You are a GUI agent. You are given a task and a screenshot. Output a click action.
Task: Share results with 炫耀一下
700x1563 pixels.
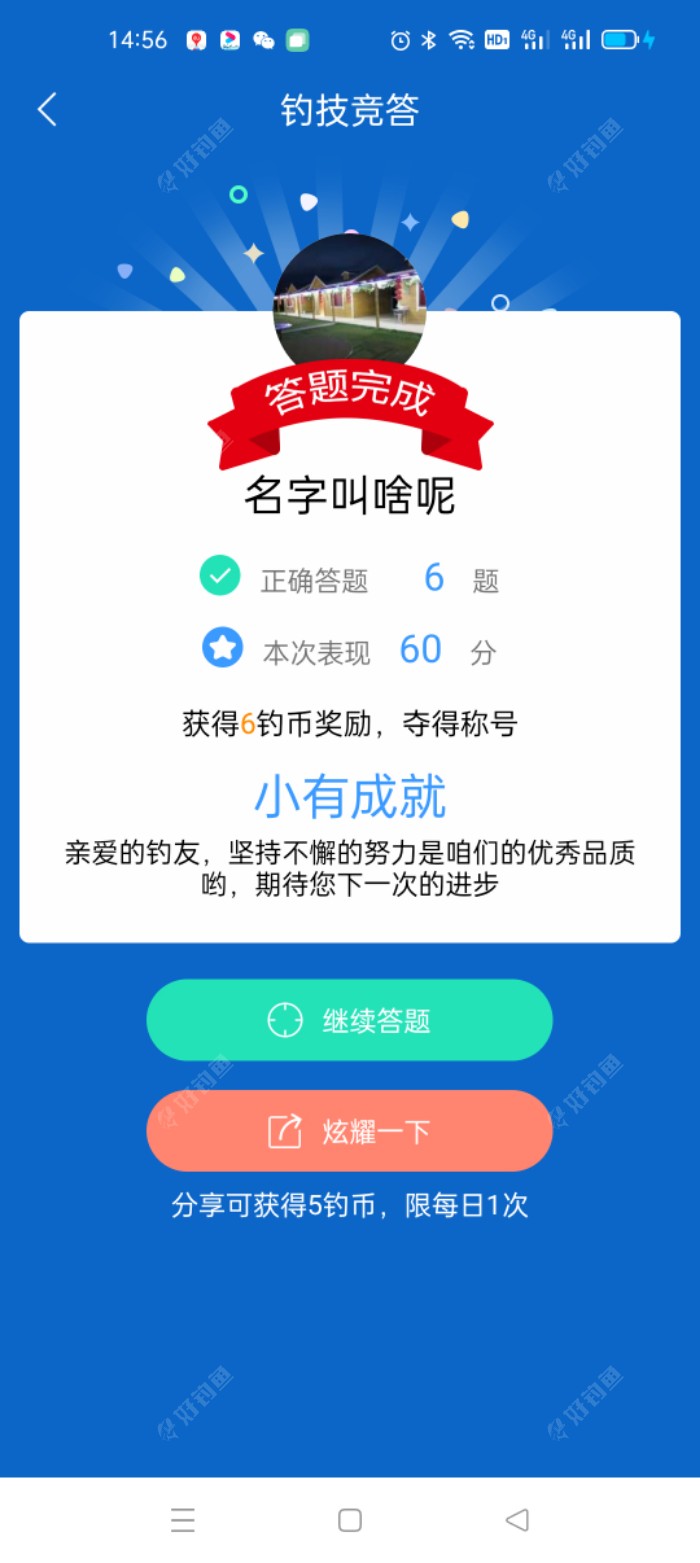click(x=349, y=1131)
